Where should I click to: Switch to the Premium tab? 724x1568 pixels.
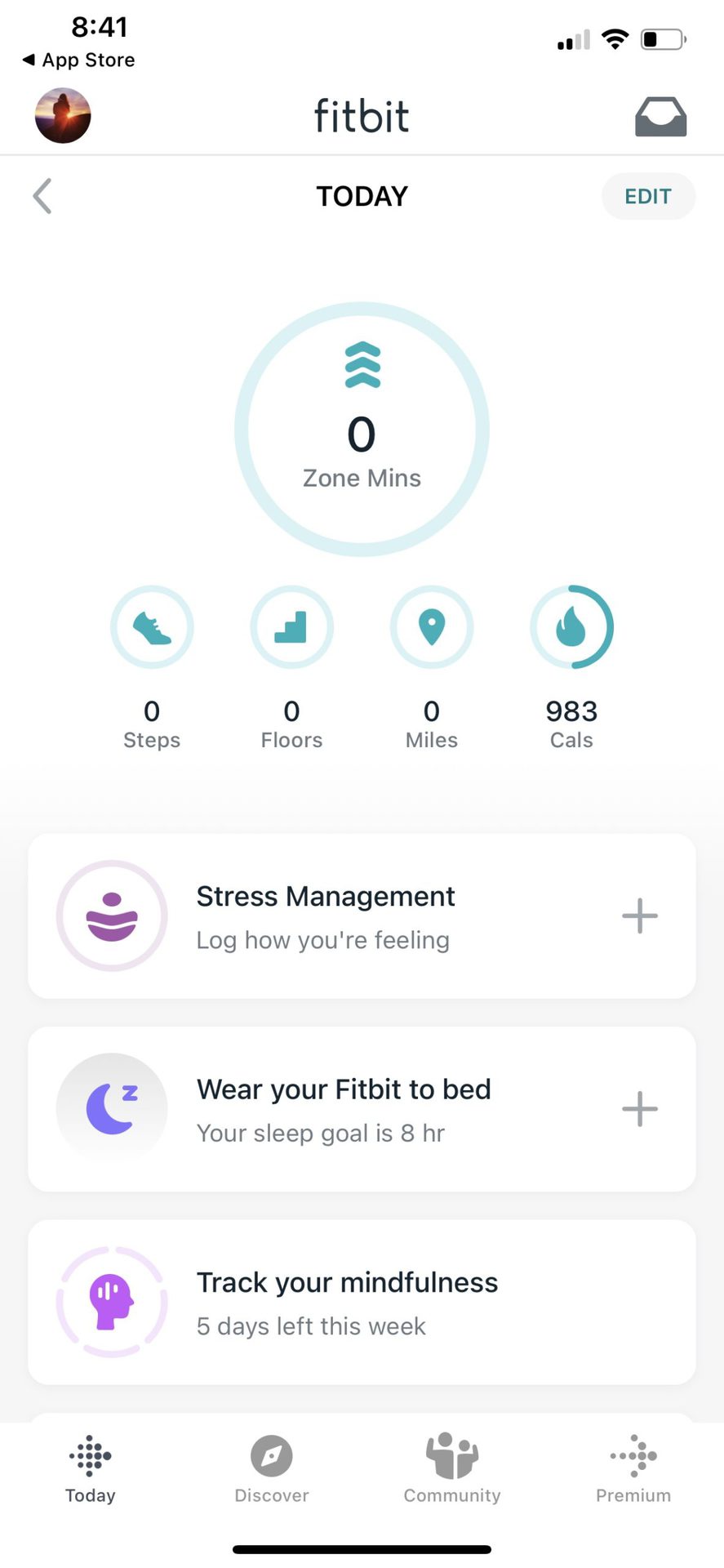click(x=633, y=1469)
